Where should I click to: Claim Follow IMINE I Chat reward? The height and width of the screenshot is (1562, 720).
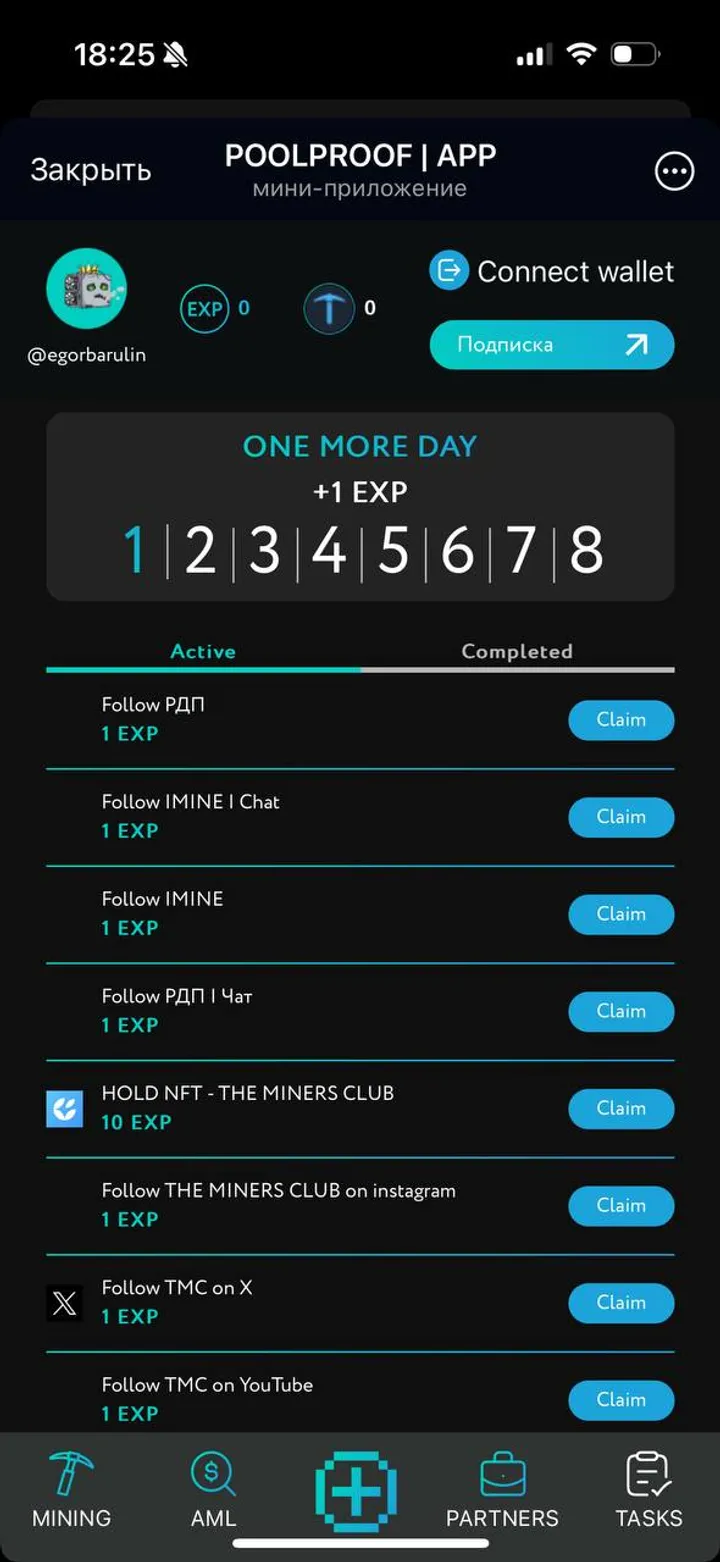point(621,817)
